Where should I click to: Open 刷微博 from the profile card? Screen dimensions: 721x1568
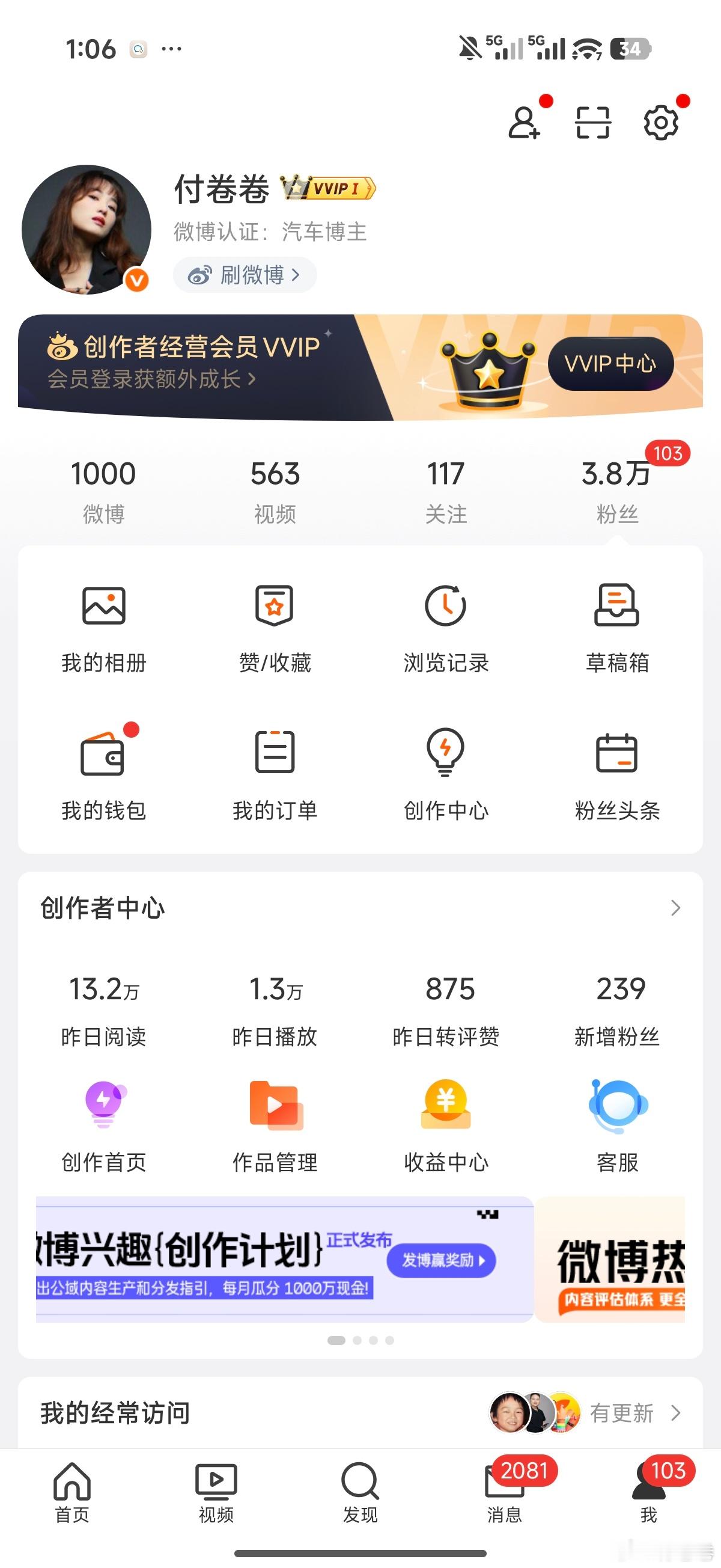(x=244, y=275)
